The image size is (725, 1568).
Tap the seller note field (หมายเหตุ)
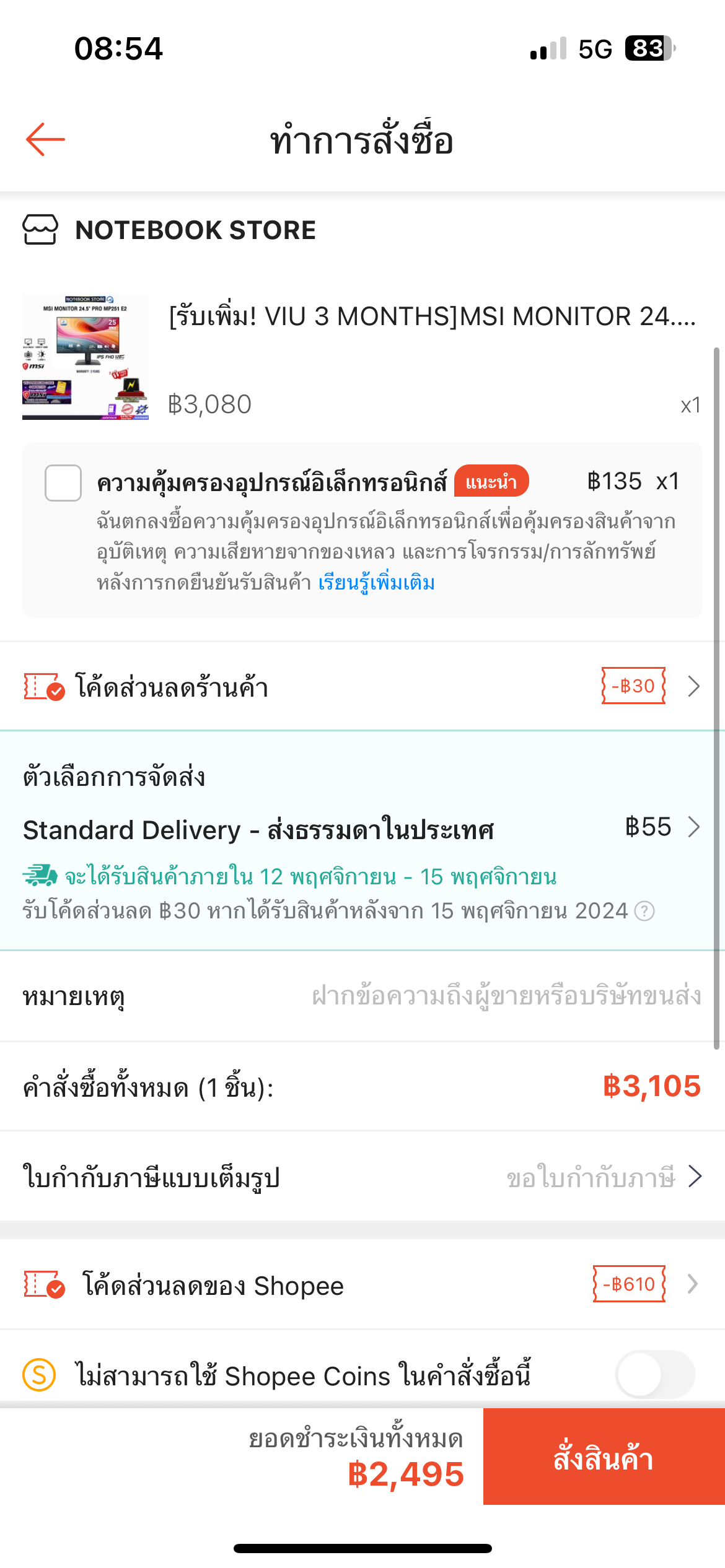[x=505, y=996]
